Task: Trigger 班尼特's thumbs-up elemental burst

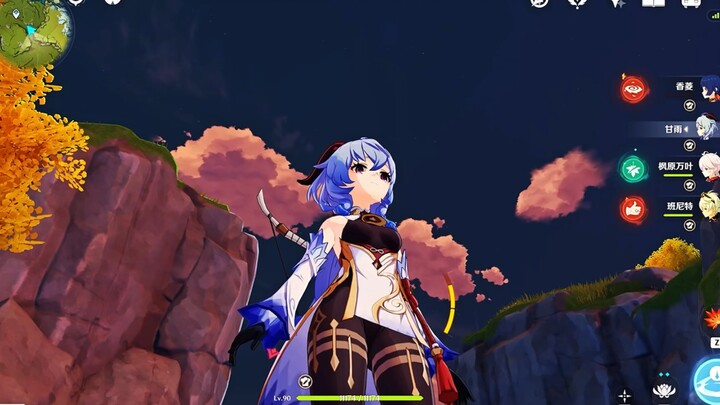Action: [x=633, y=209]
